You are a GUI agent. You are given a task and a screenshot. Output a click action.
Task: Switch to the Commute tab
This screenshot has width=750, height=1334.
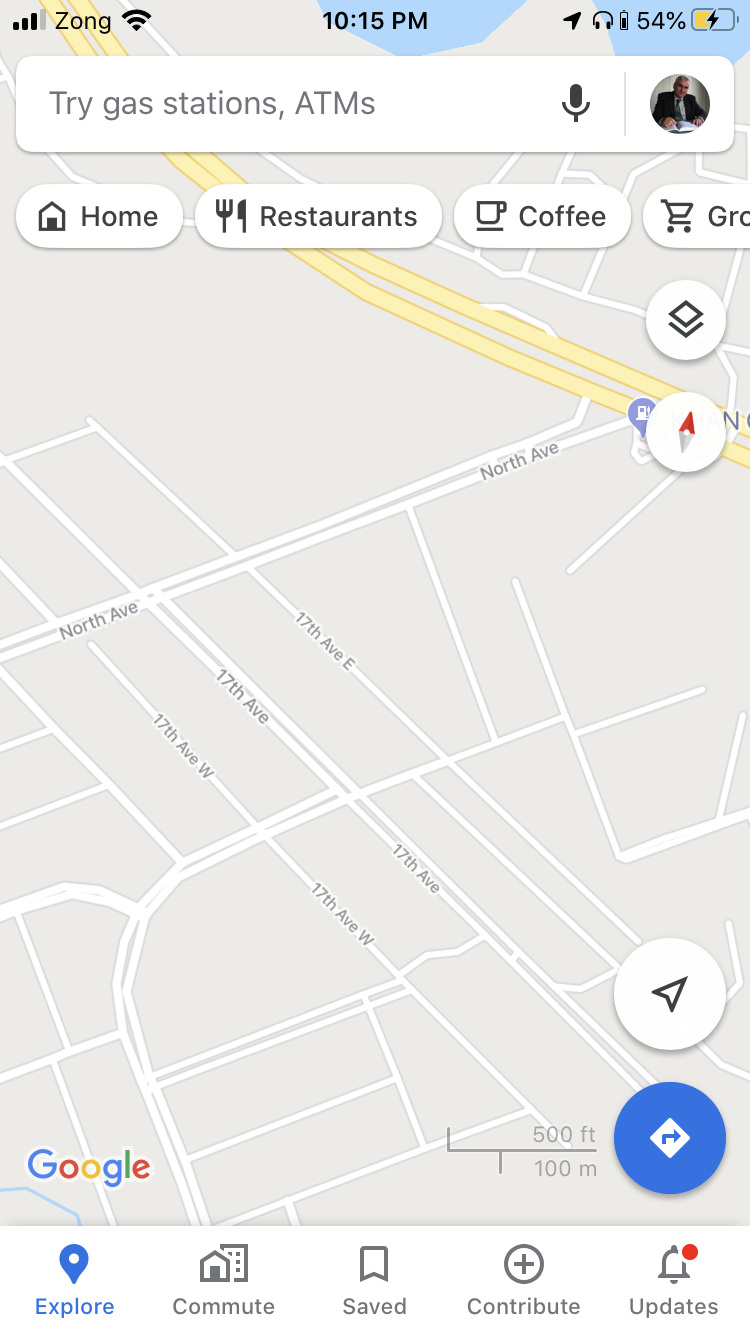coord(224,1280)
